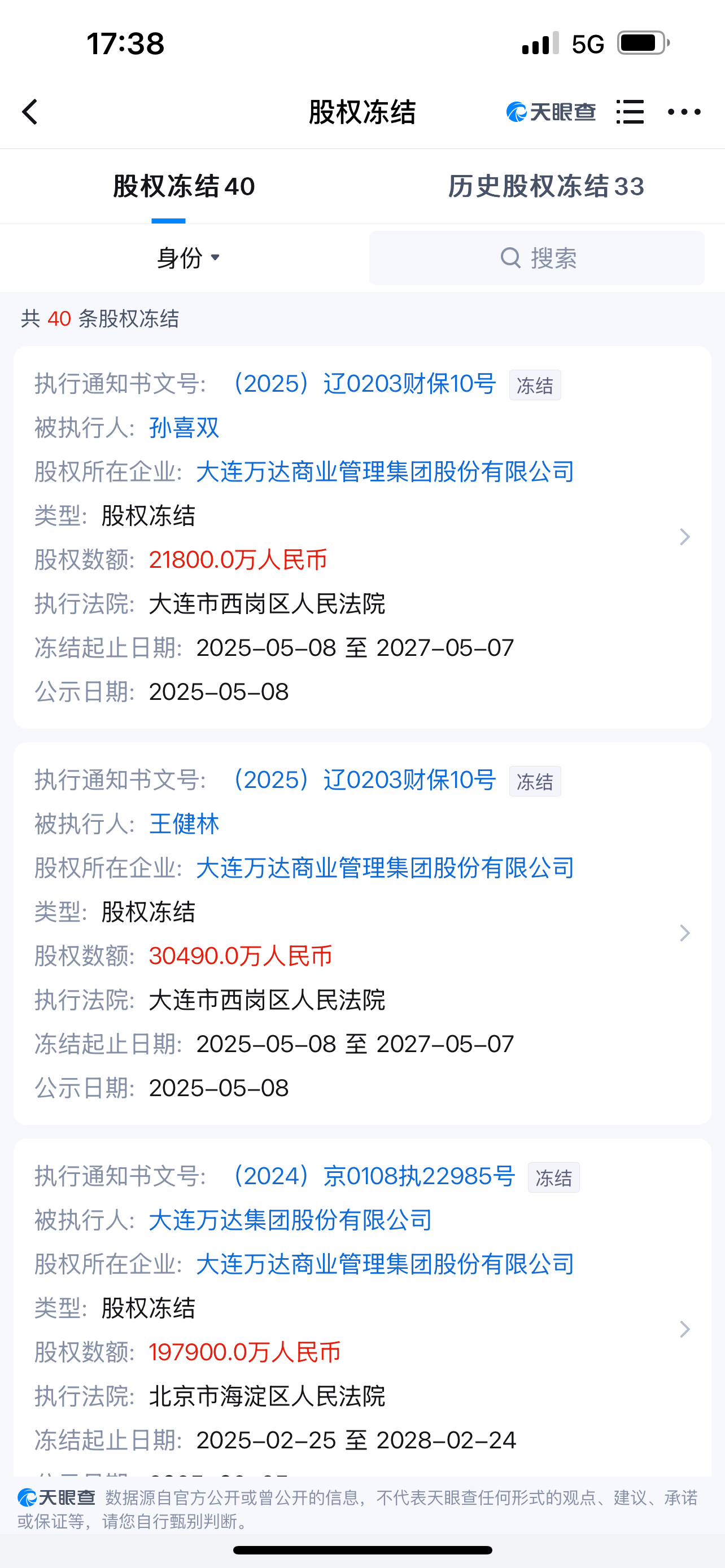Screen dimensions: 725x1568
Task: Open person link 孙喜双
Action: coord(184,428)
